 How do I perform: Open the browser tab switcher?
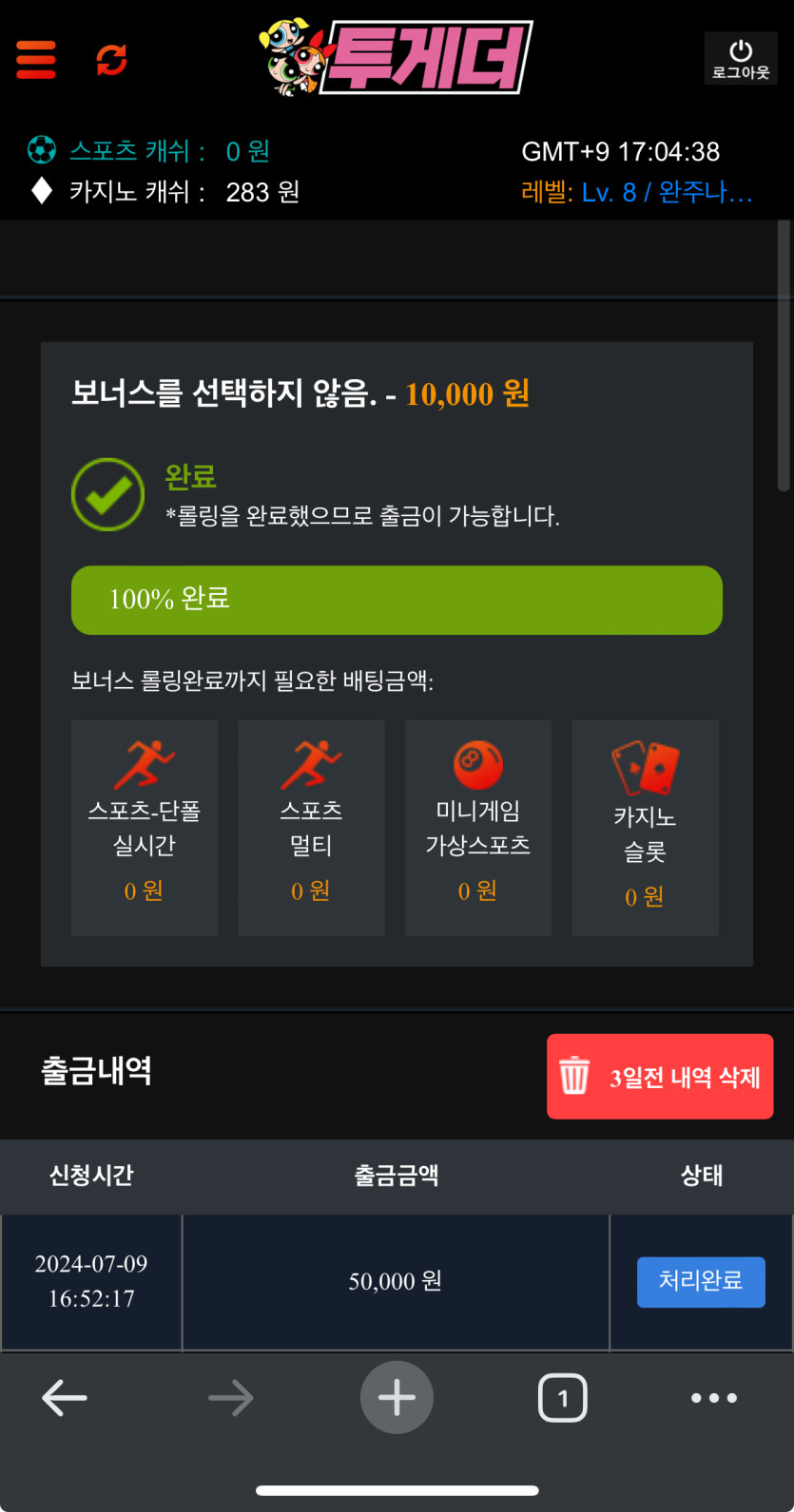[562, 1398]
